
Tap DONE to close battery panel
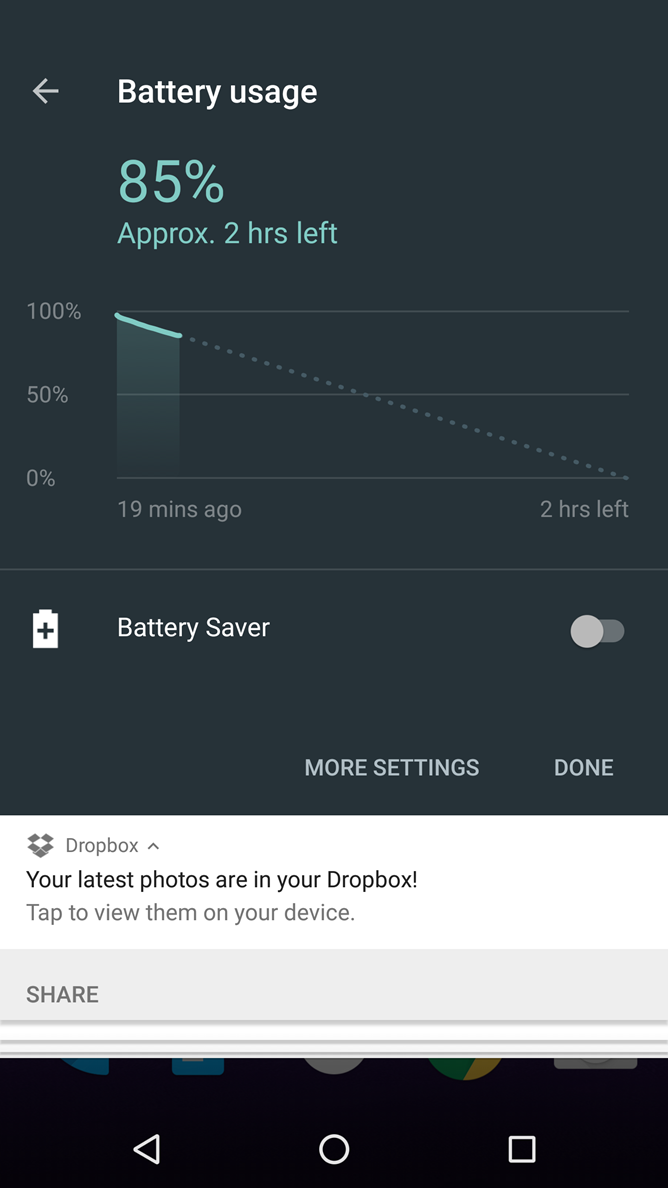583,768
